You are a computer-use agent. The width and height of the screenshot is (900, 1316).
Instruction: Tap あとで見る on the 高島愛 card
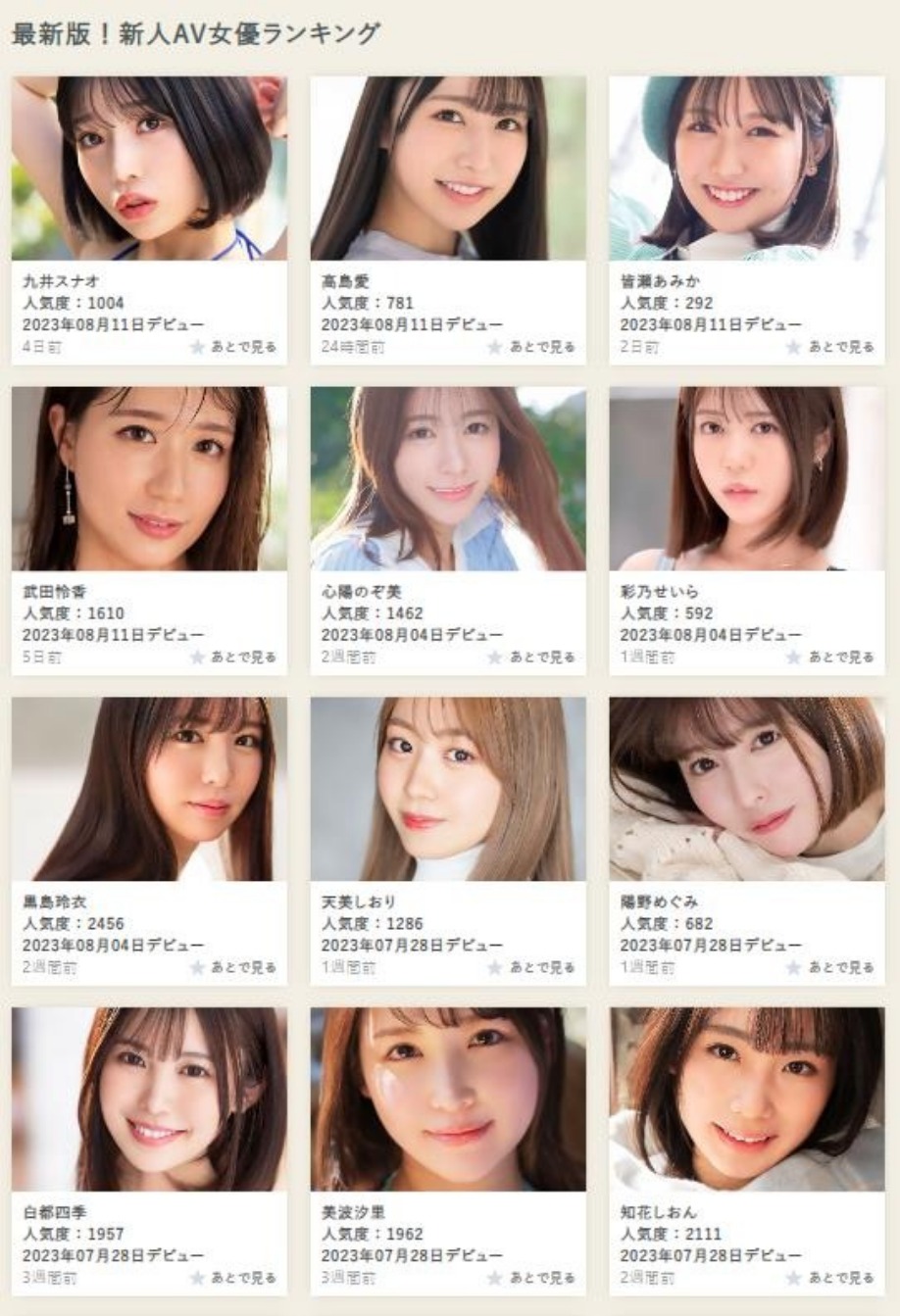pyautogui.click(x=532, y=347)
